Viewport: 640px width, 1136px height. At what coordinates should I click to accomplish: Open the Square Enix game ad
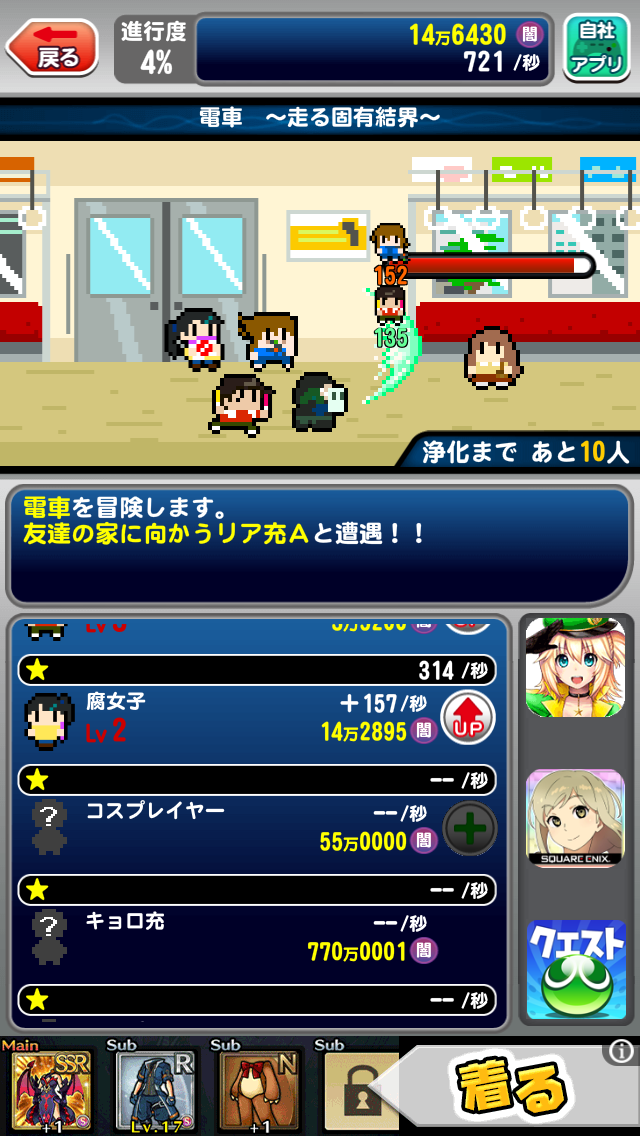pyautogui.click(x=575, y=817)
